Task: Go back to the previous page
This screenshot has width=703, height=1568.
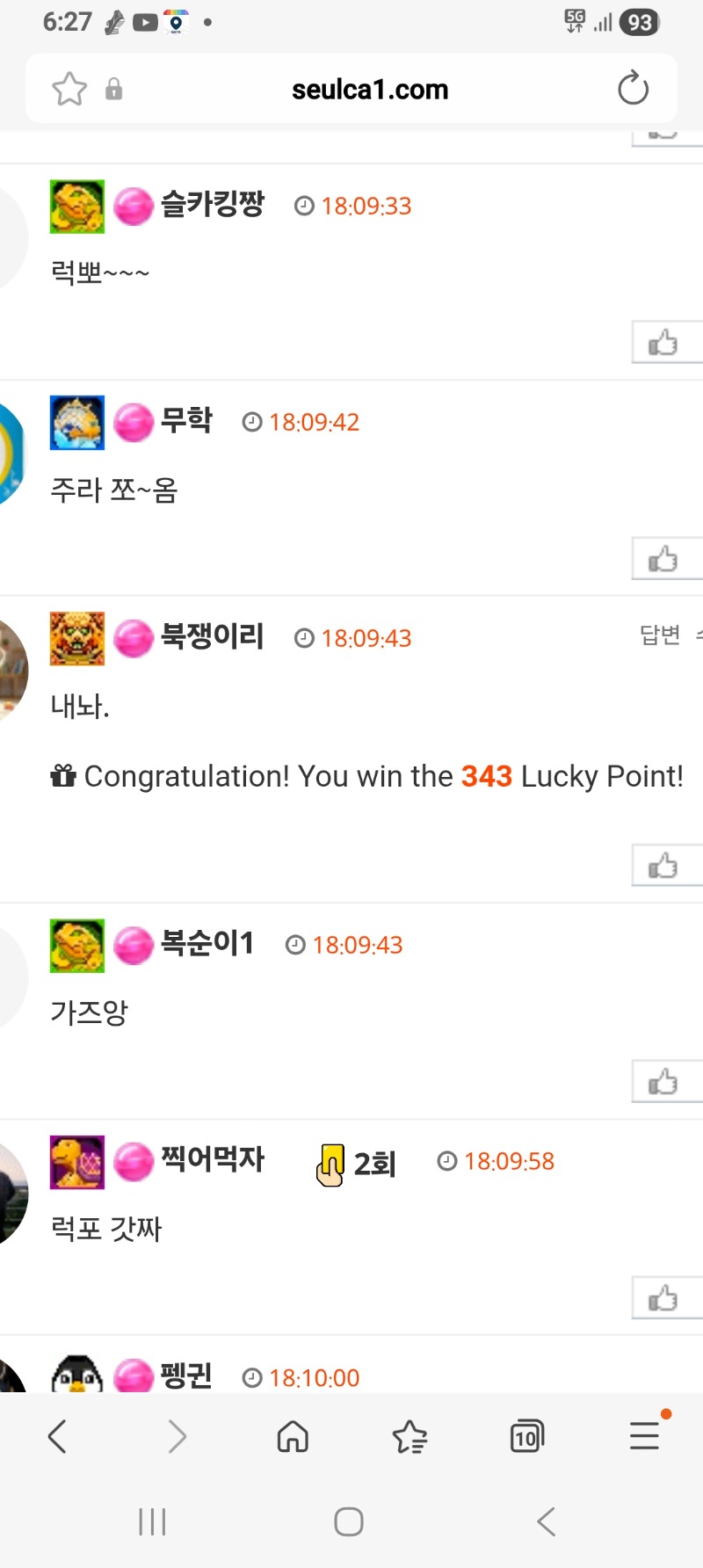Action: 58,1437
